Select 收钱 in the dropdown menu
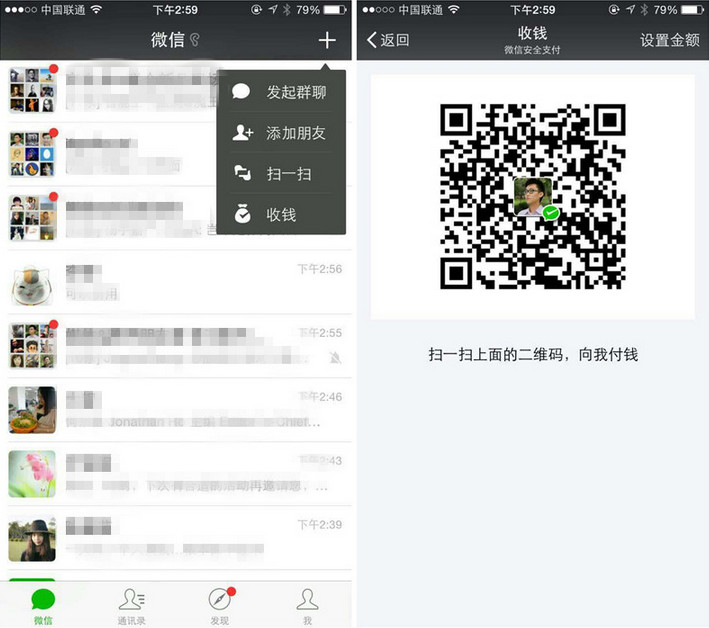 [x=282, y=215]
